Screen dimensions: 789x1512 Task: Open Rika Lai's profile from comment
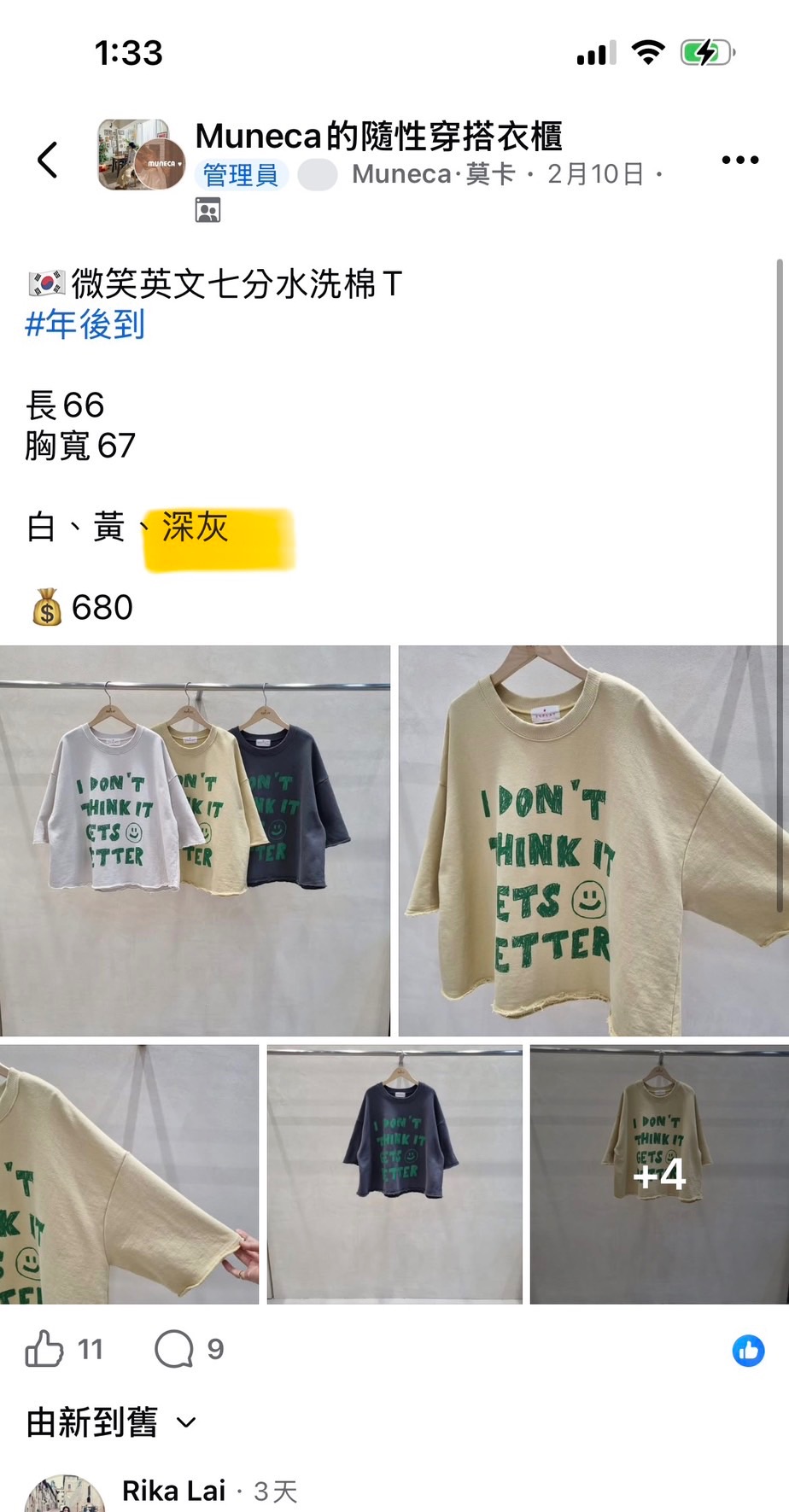[x=173, y=1491]
